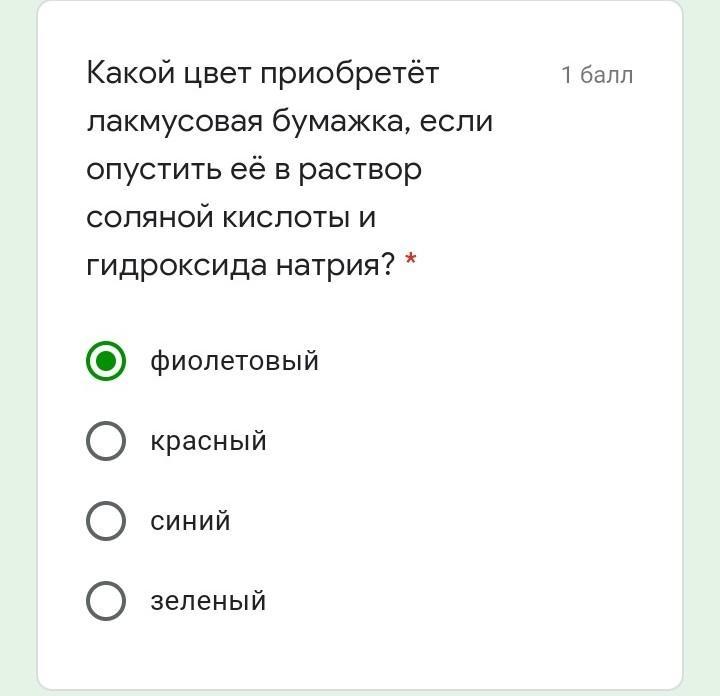Image resolution: width=720 pixels, height=696 pixels.
Task: Select the фиолетовый answer option
Action: (x=106, y=361)
